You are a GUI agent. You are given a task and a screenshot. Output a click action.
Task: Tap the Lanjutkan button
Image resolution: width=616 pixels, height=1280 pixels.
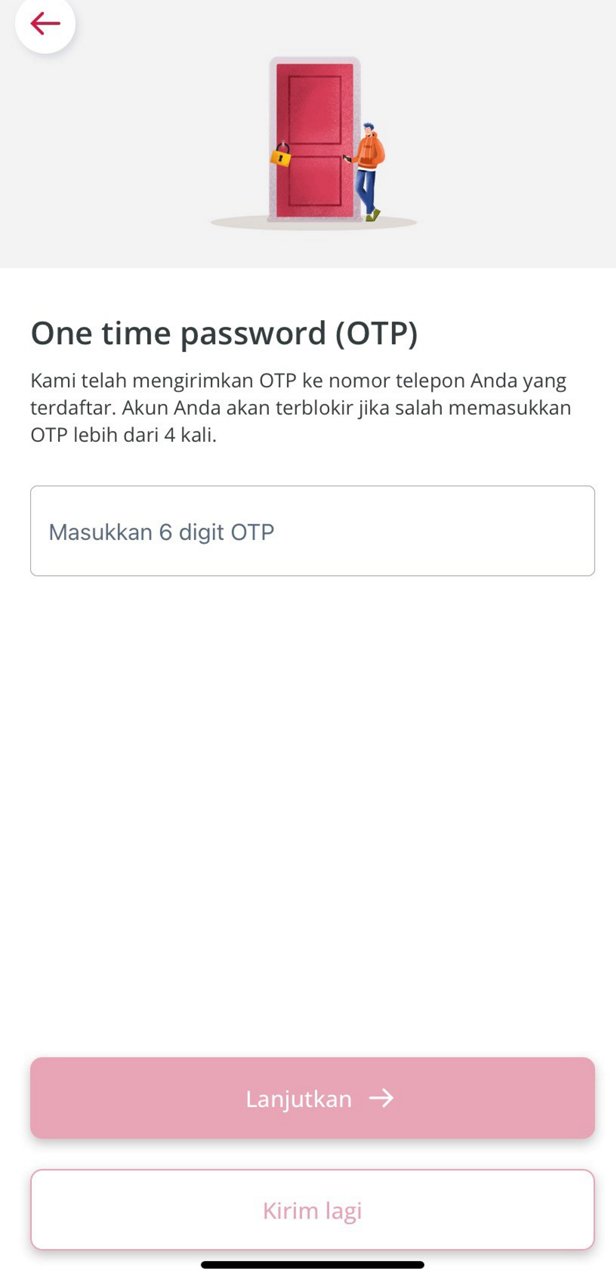tap(312, 1098)
